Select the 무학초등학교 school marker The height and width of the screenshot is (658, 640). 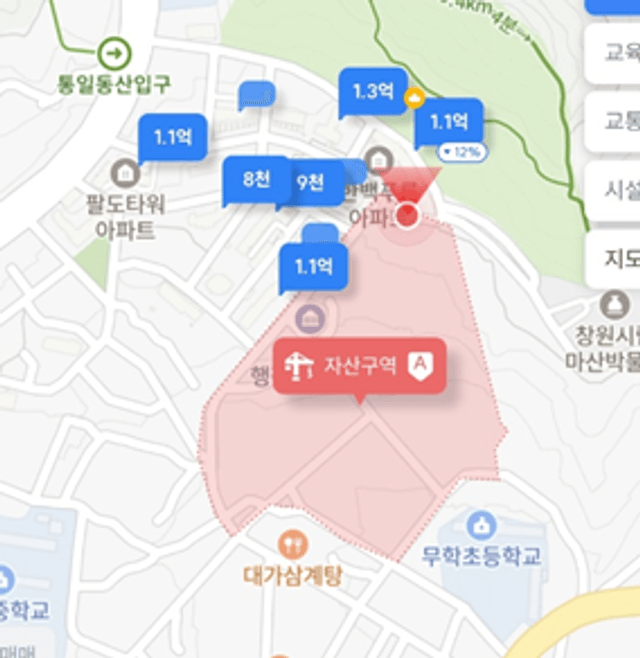481,526
